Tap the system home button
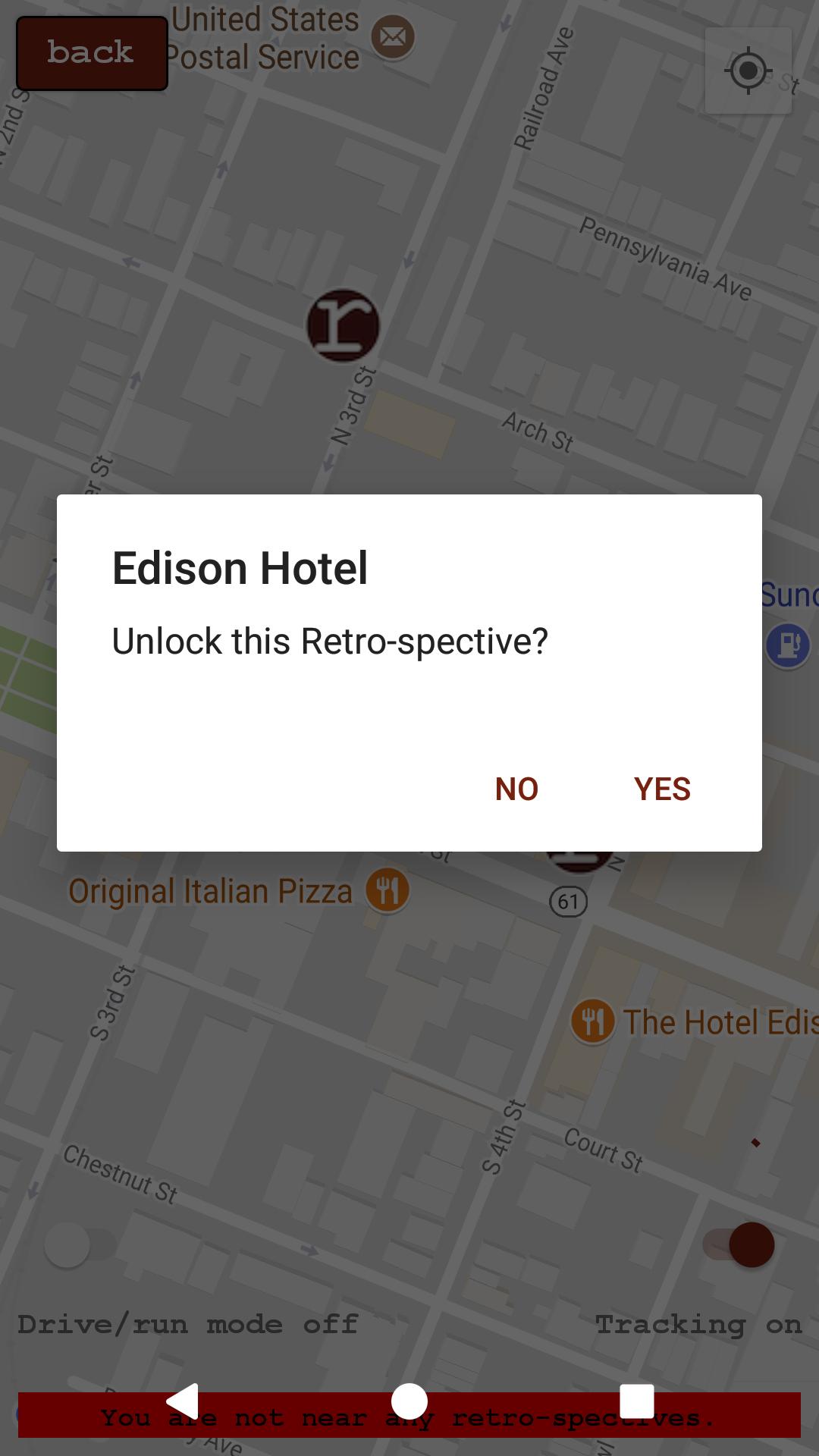 tap(409, 1401)
